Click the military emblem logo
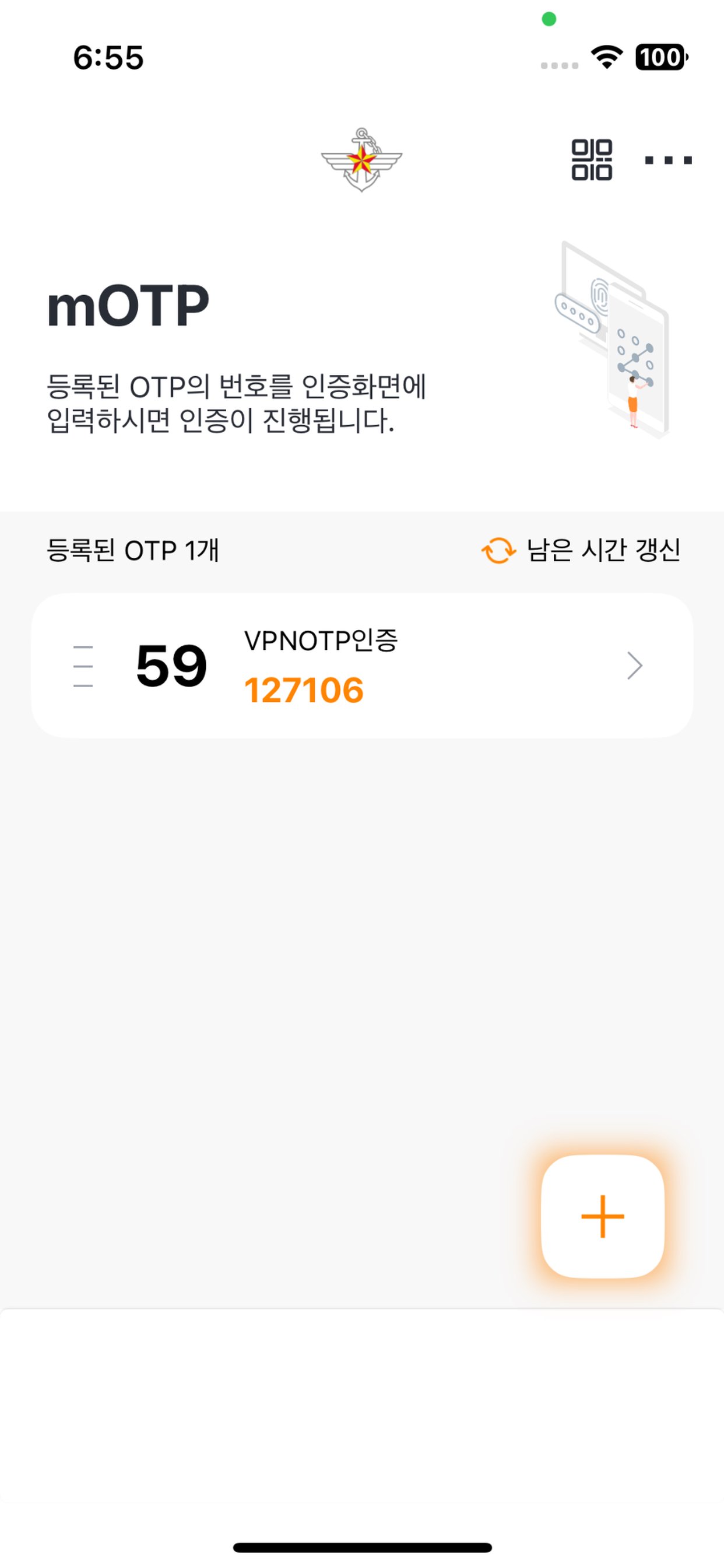724x1568 pixels. [x=361, y=160]
